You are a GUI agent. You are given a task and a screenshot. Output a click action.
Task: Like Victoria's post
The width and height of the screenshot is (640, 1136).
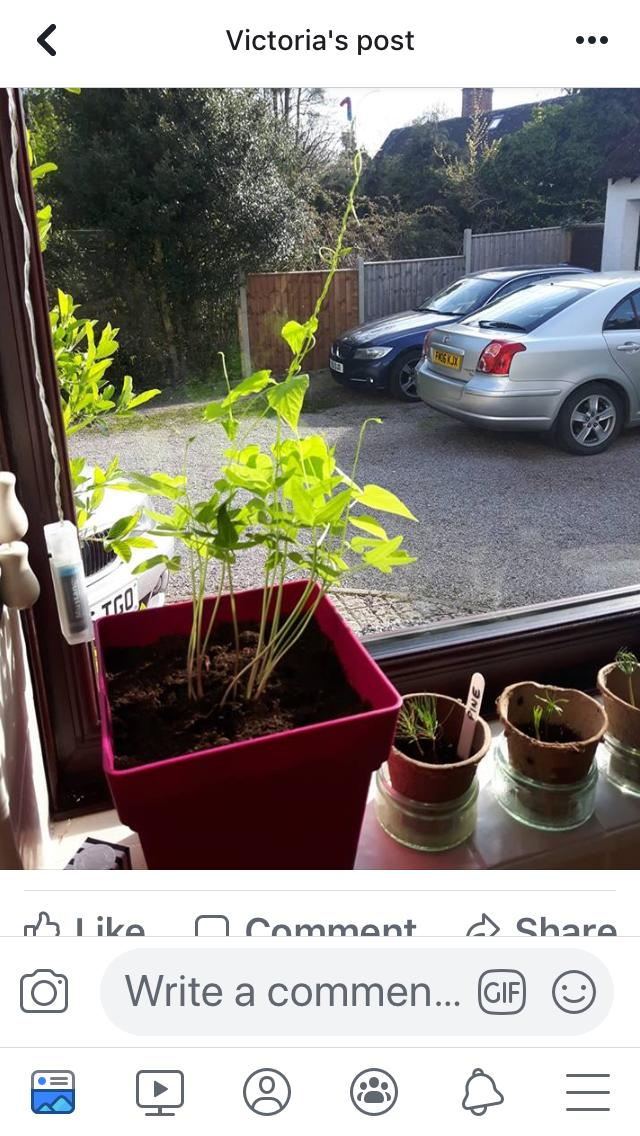84,924
